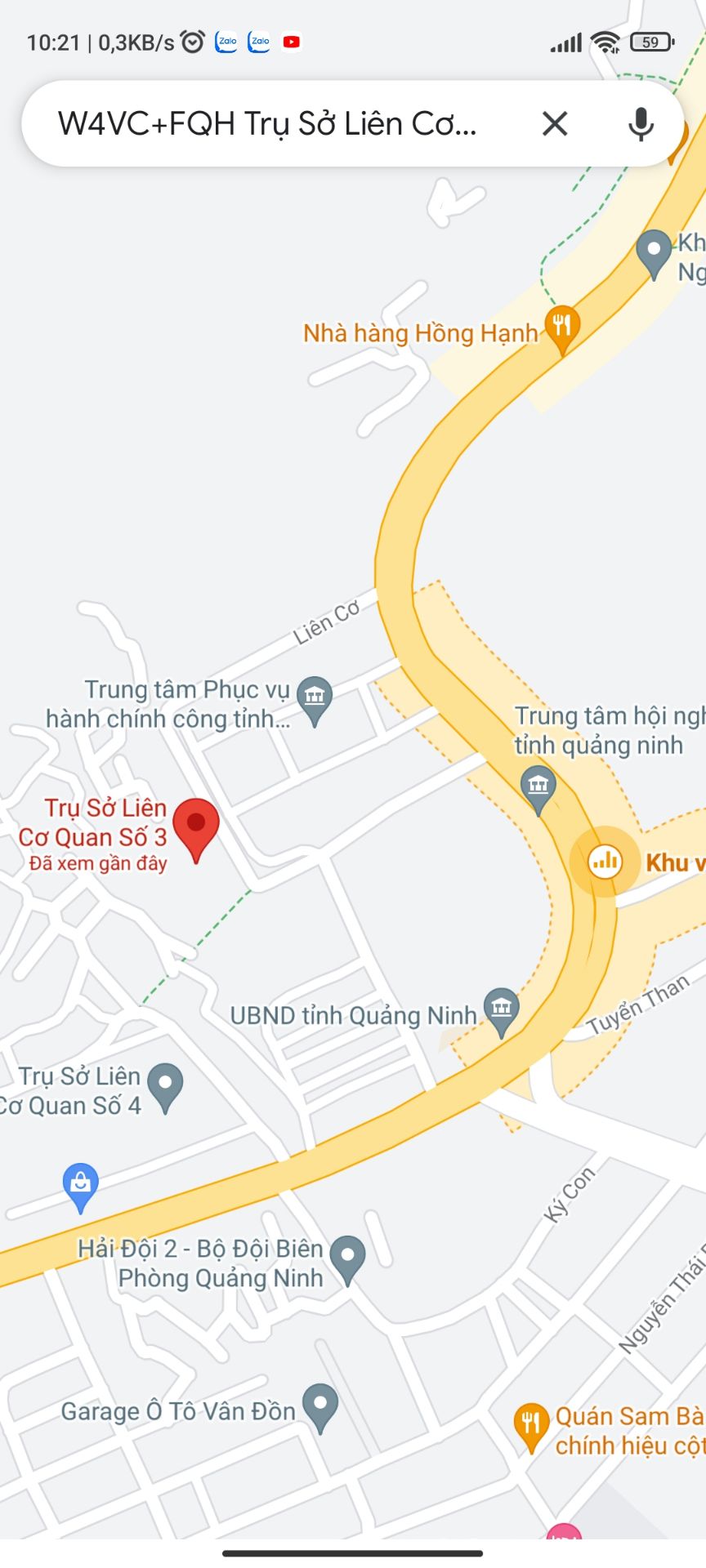Open the UBND tỉnh Quảng Ninh marker
This screenshot has width=706, height=1568.
click(x=502, y=1013)
